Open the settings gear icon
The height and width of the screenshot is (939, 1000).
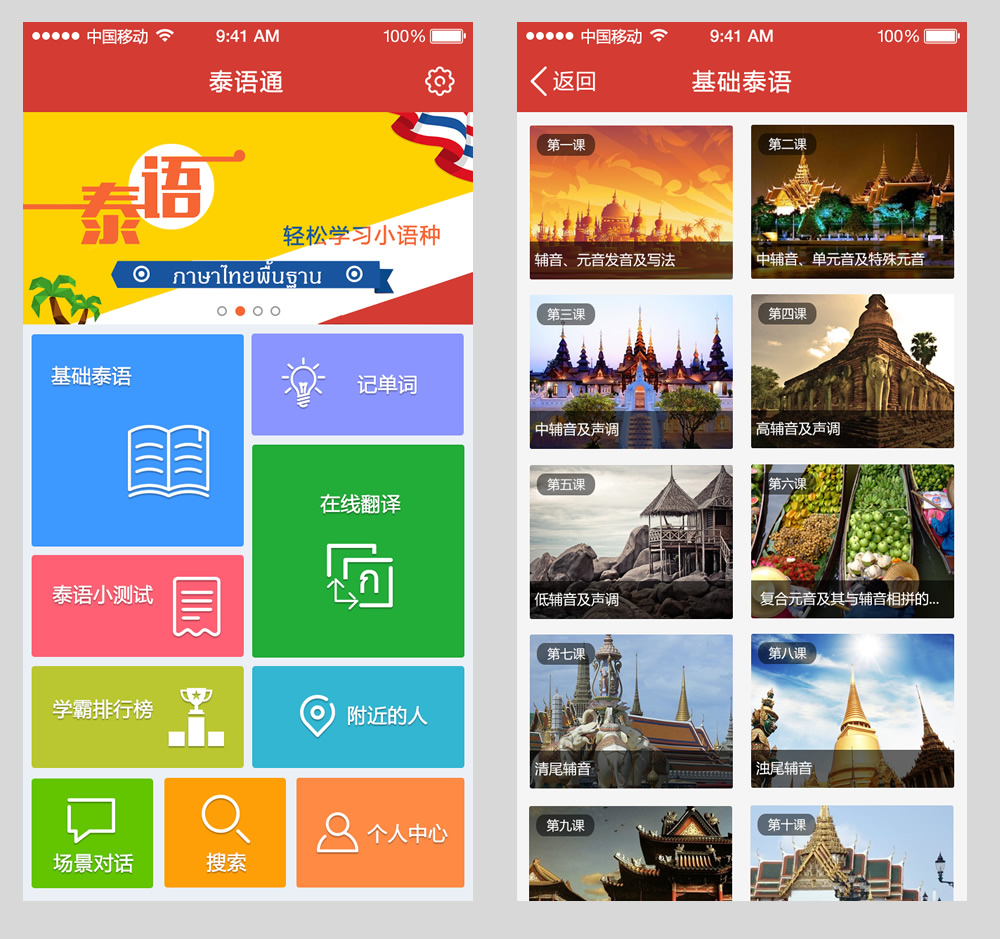439,82
